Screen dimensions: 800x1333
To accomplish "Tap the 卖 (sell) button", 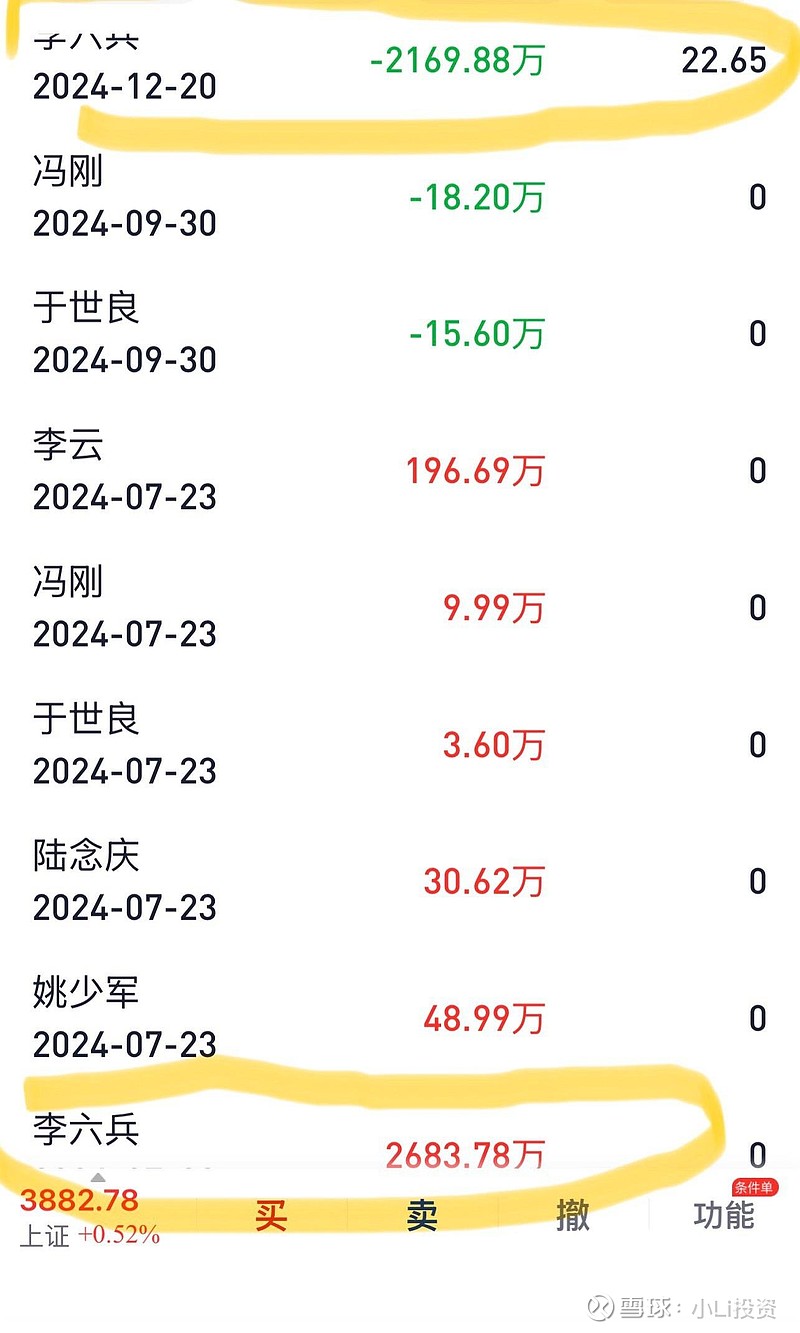I will tap(422, 1215).
